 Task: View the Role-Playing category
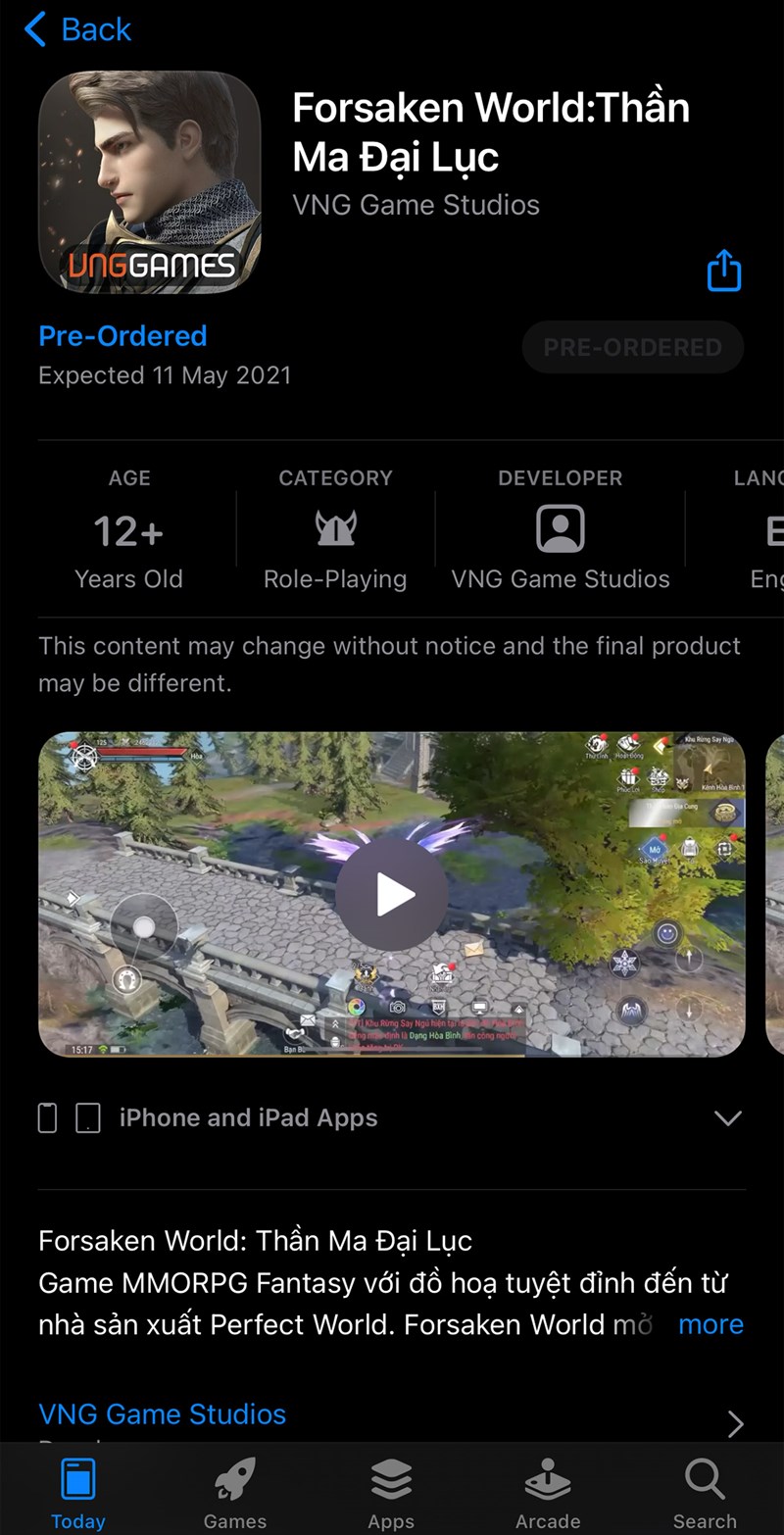[335, 532]
